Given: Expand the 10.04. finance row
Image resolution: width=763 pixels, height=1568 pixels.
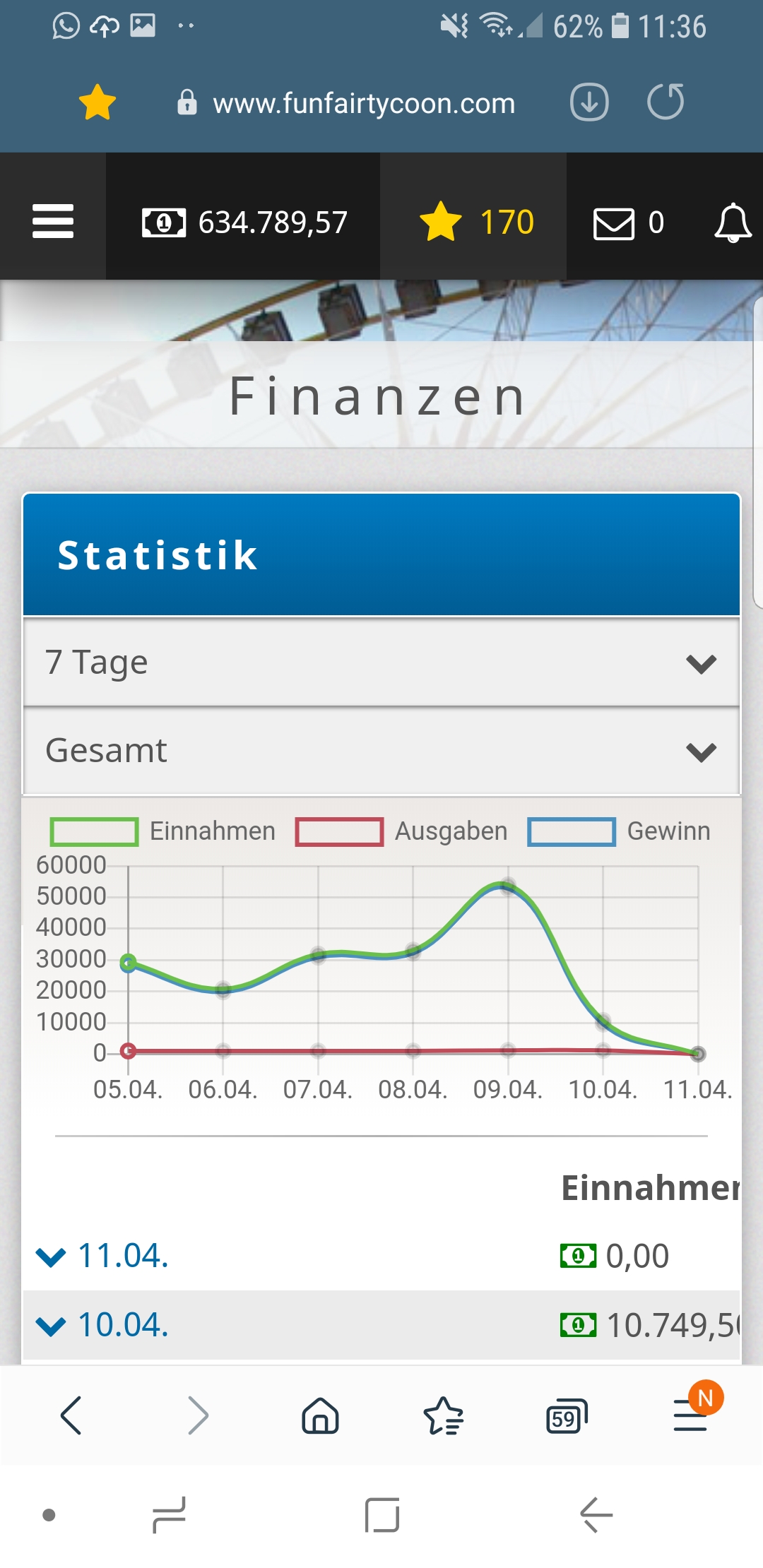Looking at the screenshot, I should [x=102, y=1326].
